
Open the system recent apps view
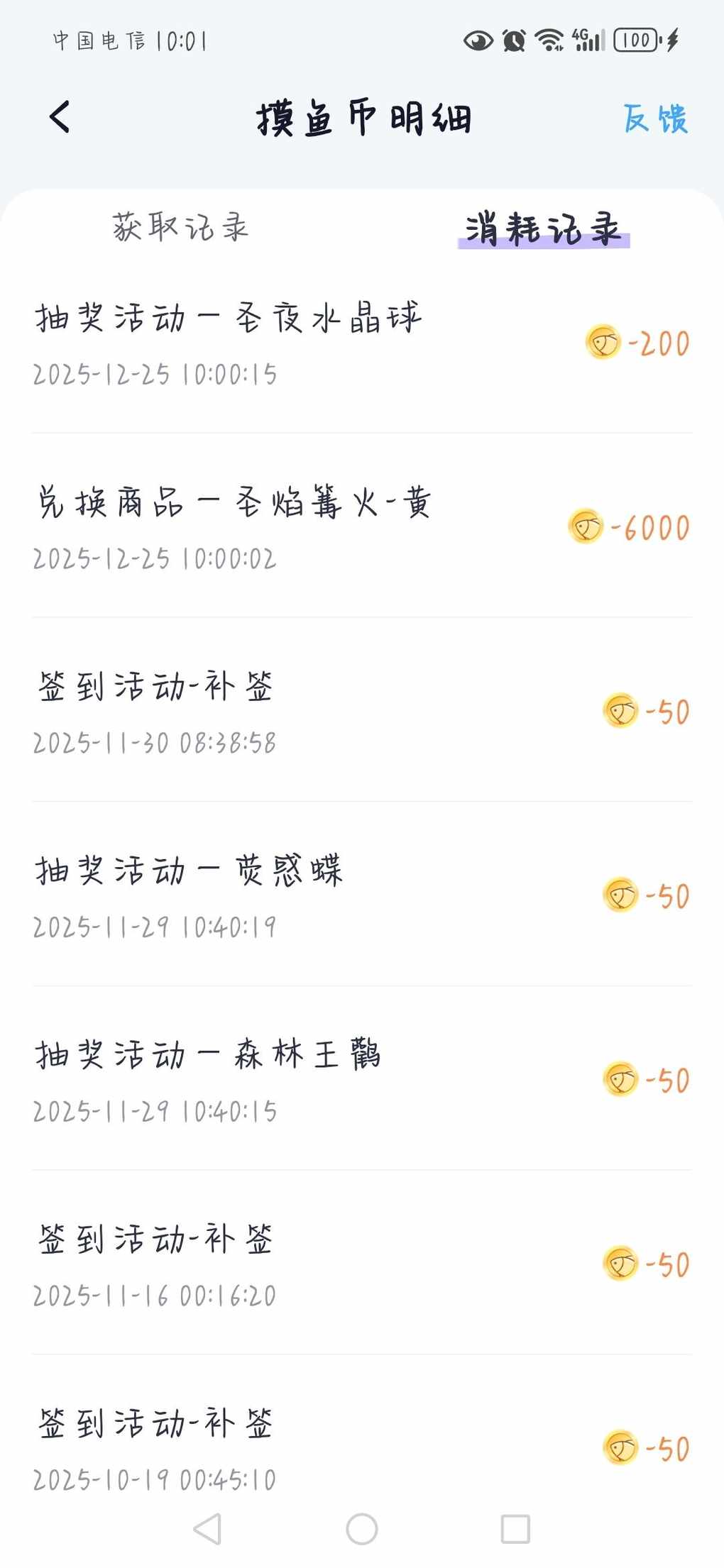[x=515, y=1528]
